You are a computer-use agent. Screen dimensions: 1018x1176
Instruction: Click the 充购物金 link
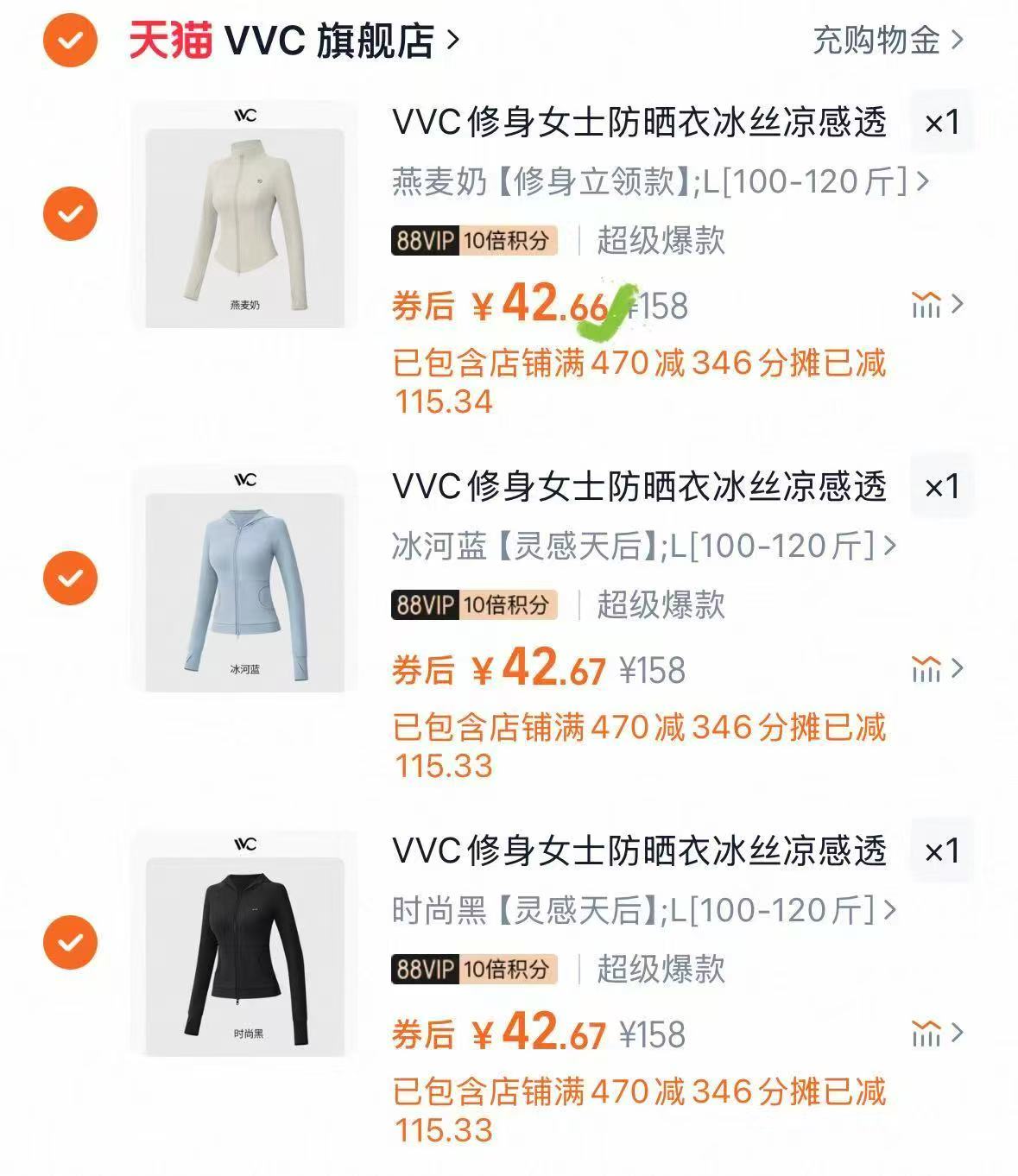876,40
